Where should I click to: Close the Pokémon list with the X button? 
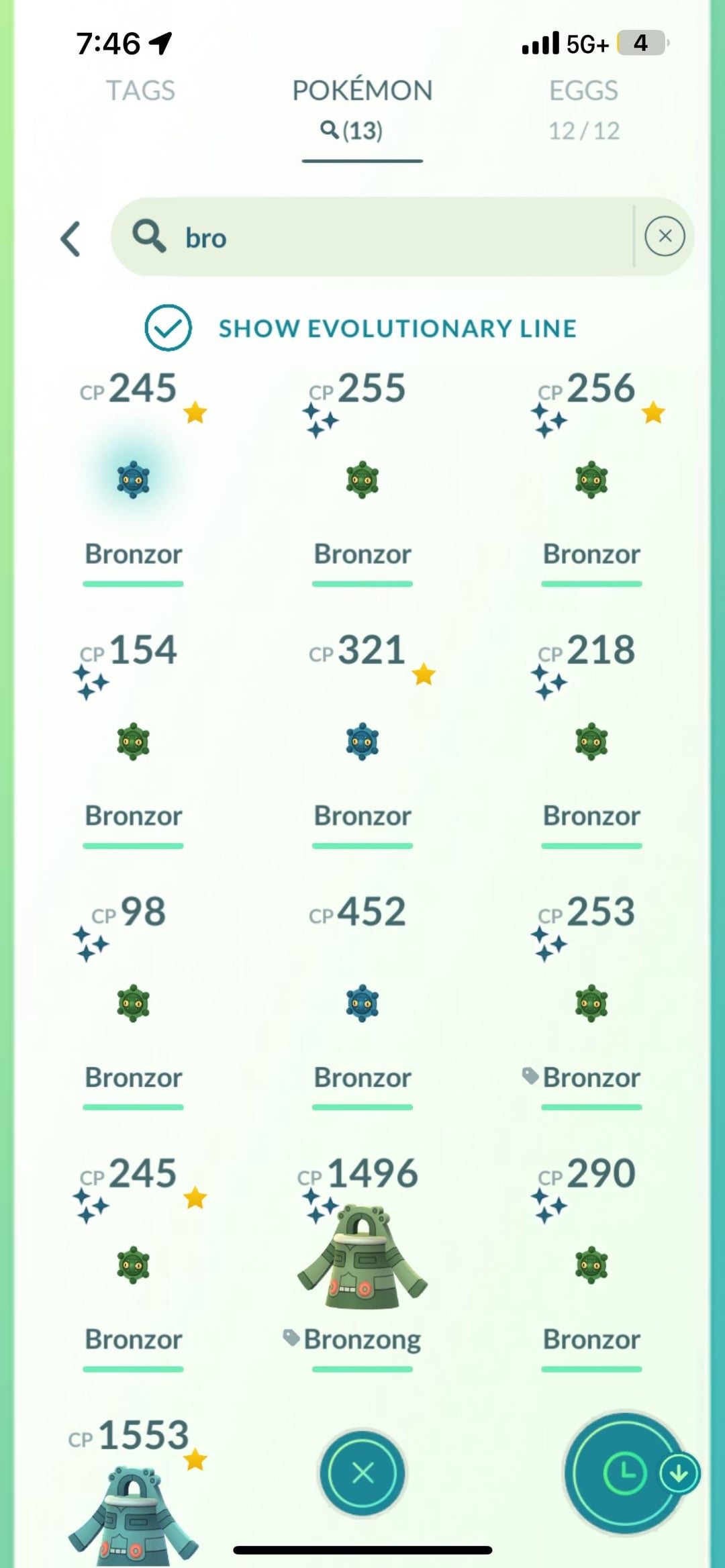click(x=362, y=1473)
